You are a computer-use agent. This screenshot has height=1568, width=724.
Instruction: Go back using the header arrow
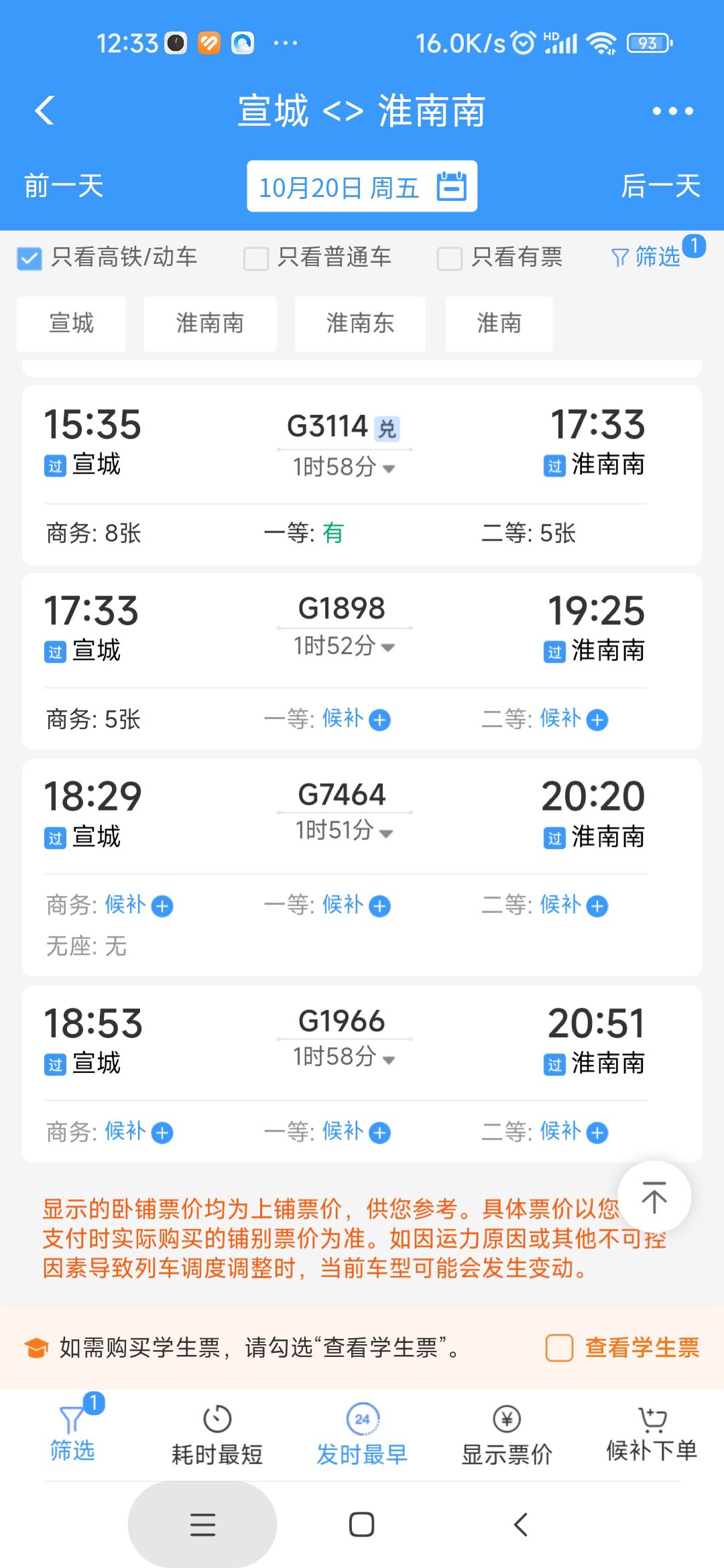[x=45, y=111]
